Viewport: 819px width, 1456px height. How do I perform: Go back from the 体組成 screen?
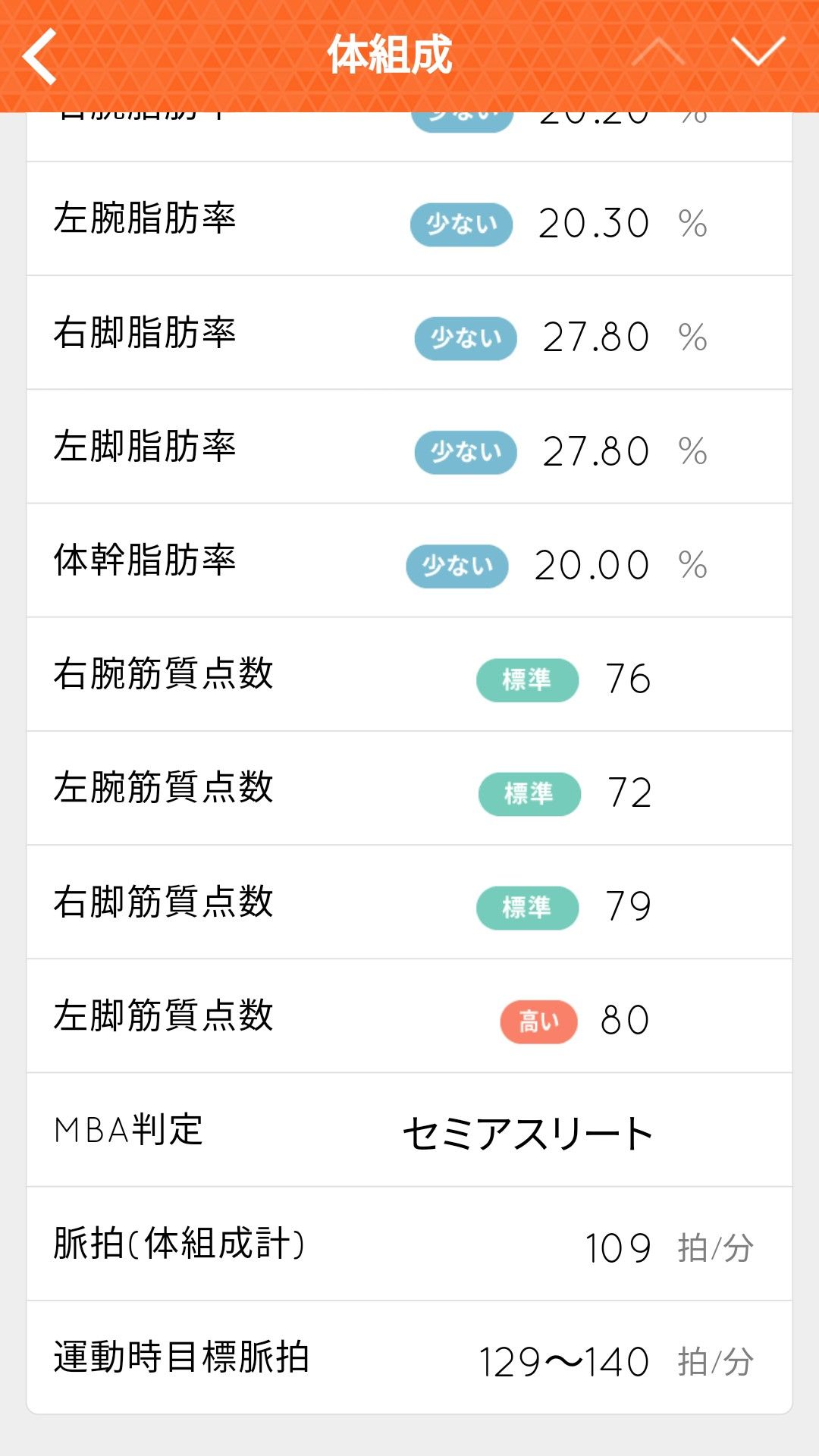[x=39, y=55]
